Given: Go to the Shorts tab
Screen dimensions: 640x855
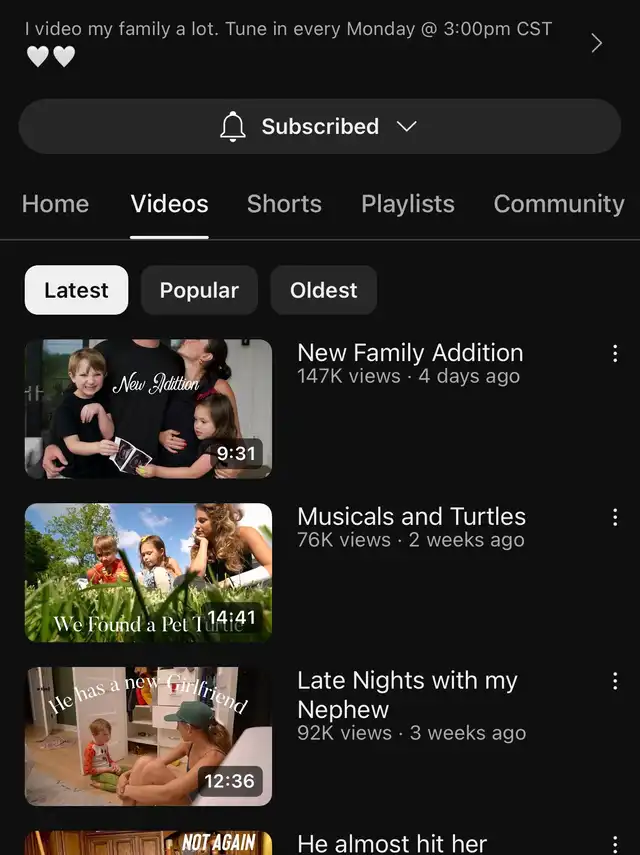Looking at the screenshot, I should click(284, 204).
